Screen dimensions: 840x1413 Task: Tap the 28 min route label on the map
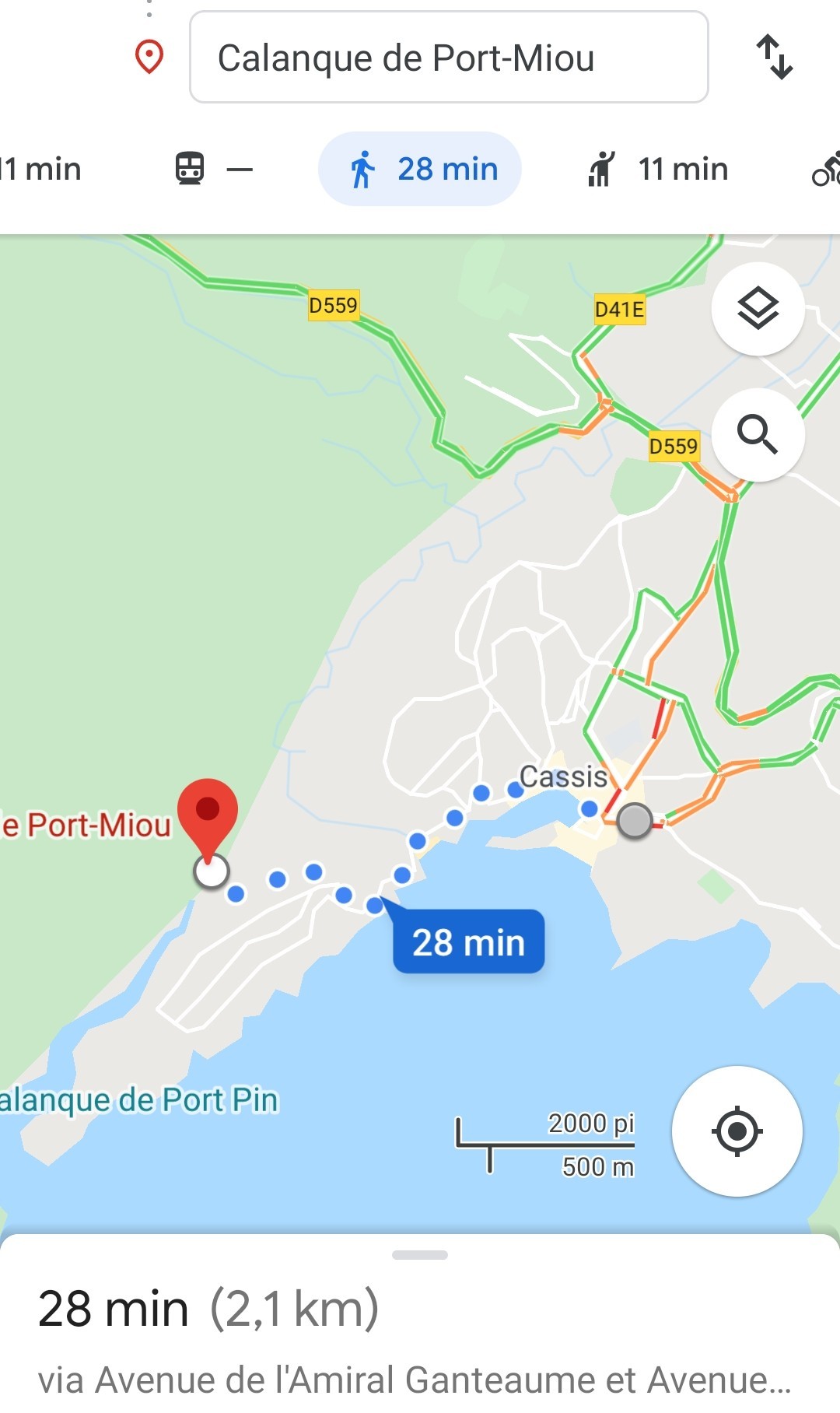point(468,942)
